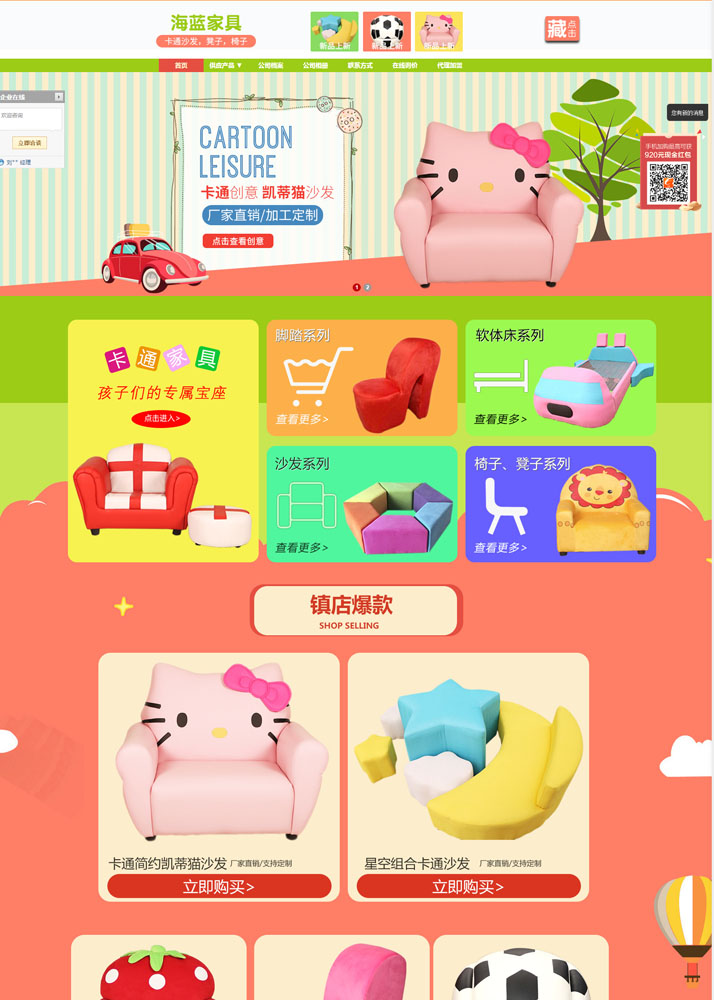Screen dimensions: 714x1000
Task: Tap 立即购买 for 星空组合卡通沙发
Action: [468, 886]
